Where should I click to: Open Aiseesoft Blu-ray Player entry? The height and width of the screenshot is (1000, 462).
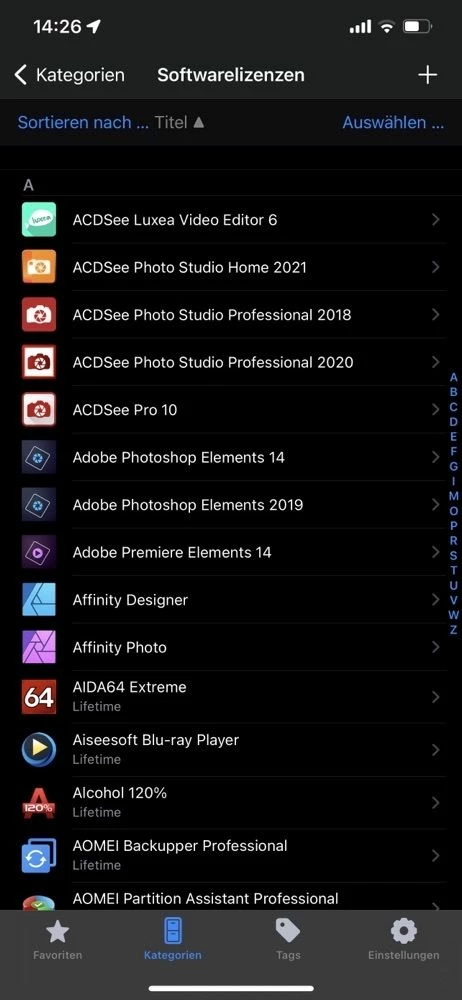(x=231, y=750)
